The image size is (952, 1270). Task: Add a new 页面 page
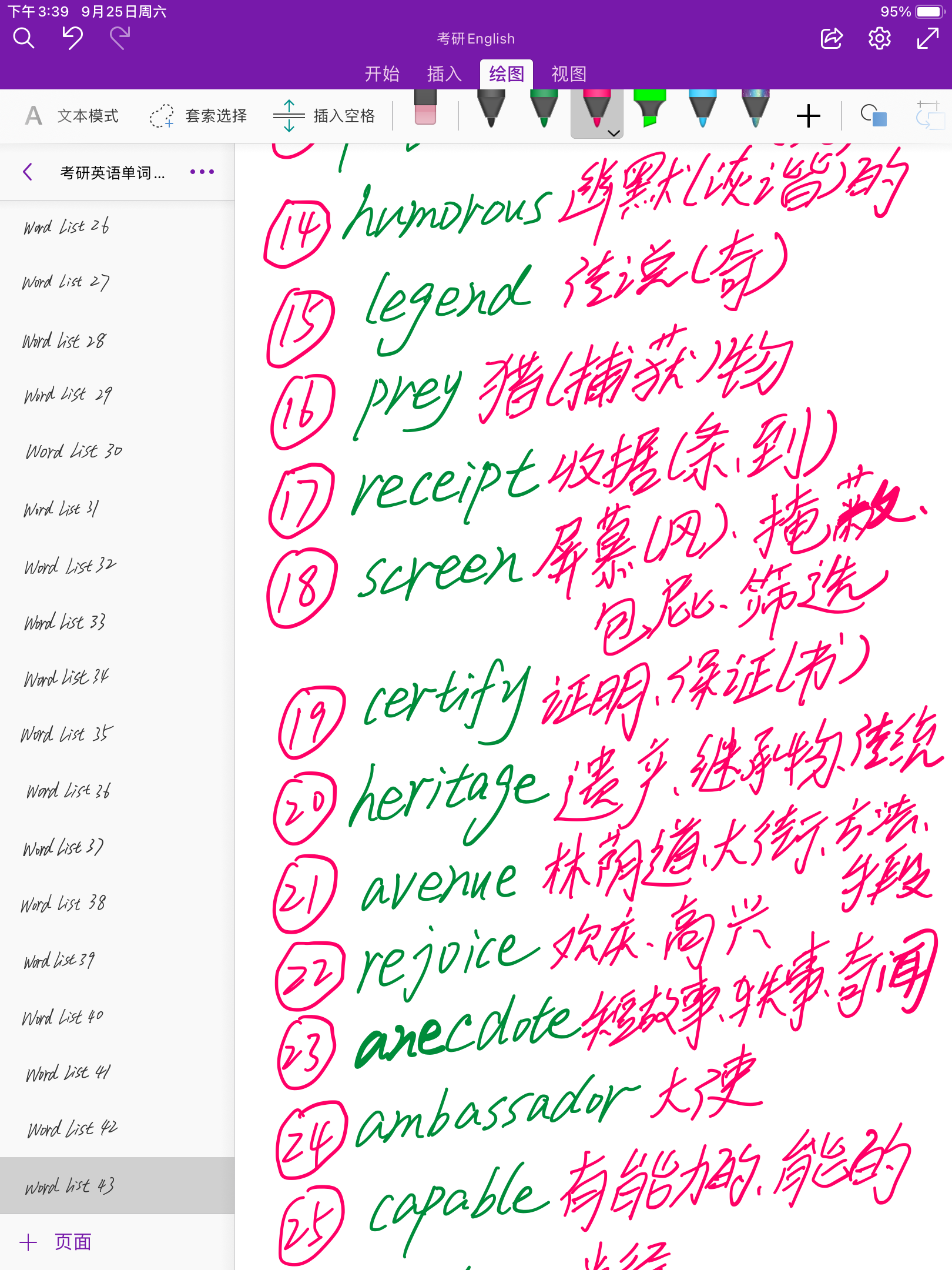click(56, 1242)
